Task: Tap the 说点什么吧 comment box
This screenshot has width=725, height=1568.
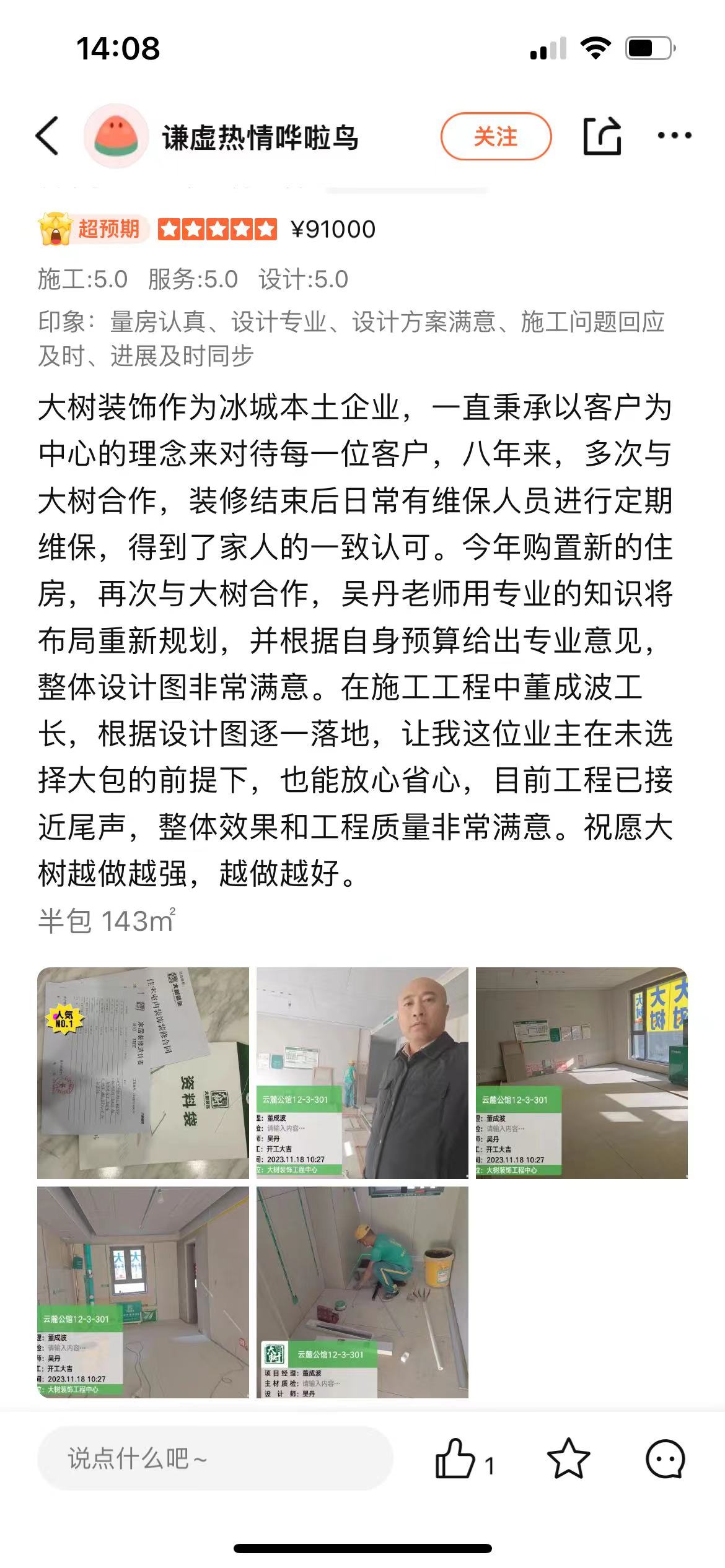Action: point(214,1458)
